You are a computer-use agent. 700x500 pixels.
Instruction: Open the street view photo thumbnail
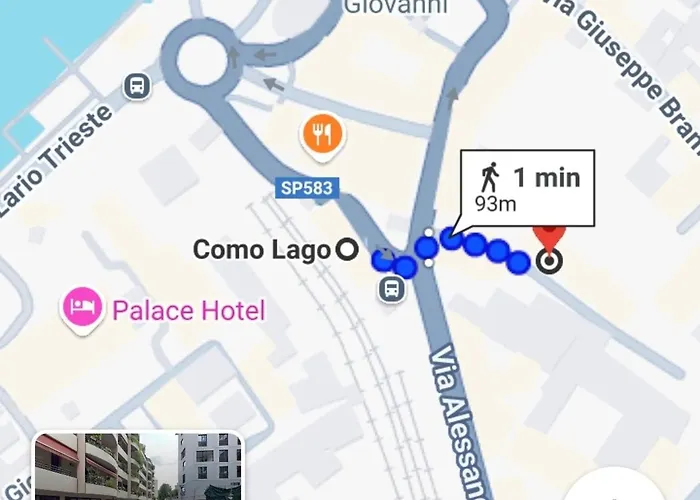[x=138, y=466]
